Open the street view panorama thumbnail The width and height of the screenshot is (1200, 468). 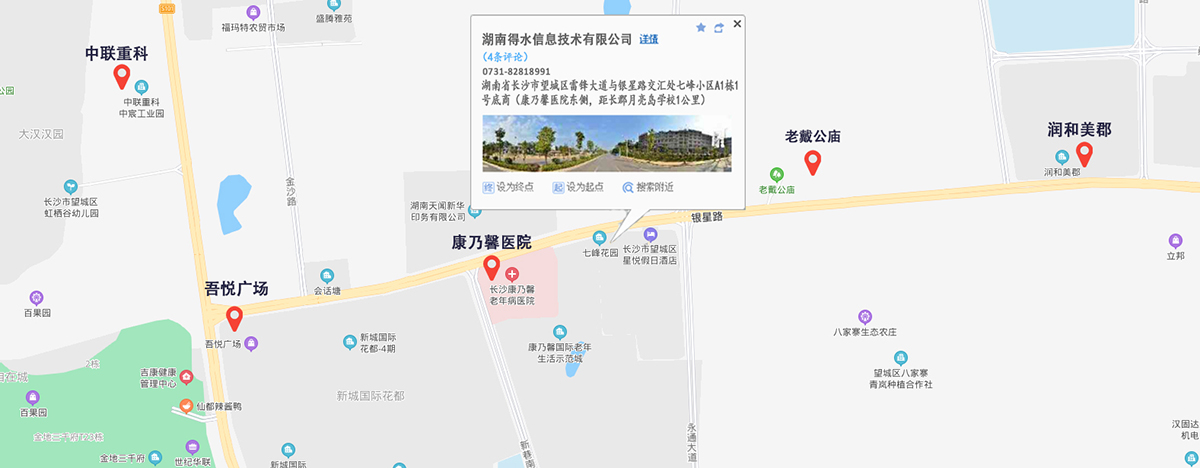(607, 143)
